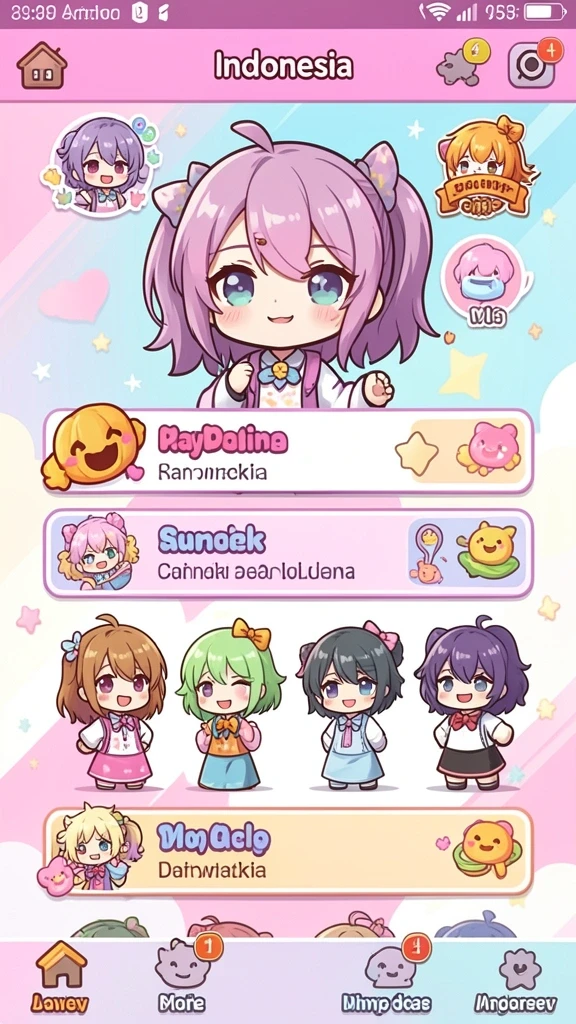Open the rightmost bottom tab with heart icon
576x1024 pixels.
point(515,978)
